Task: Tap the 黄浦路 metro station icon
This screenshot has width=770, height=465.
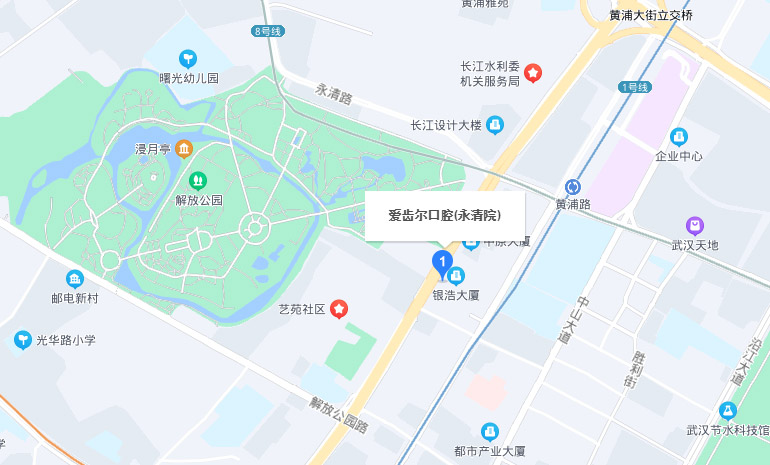Action: pyautogui.click(x=573, y=186)
